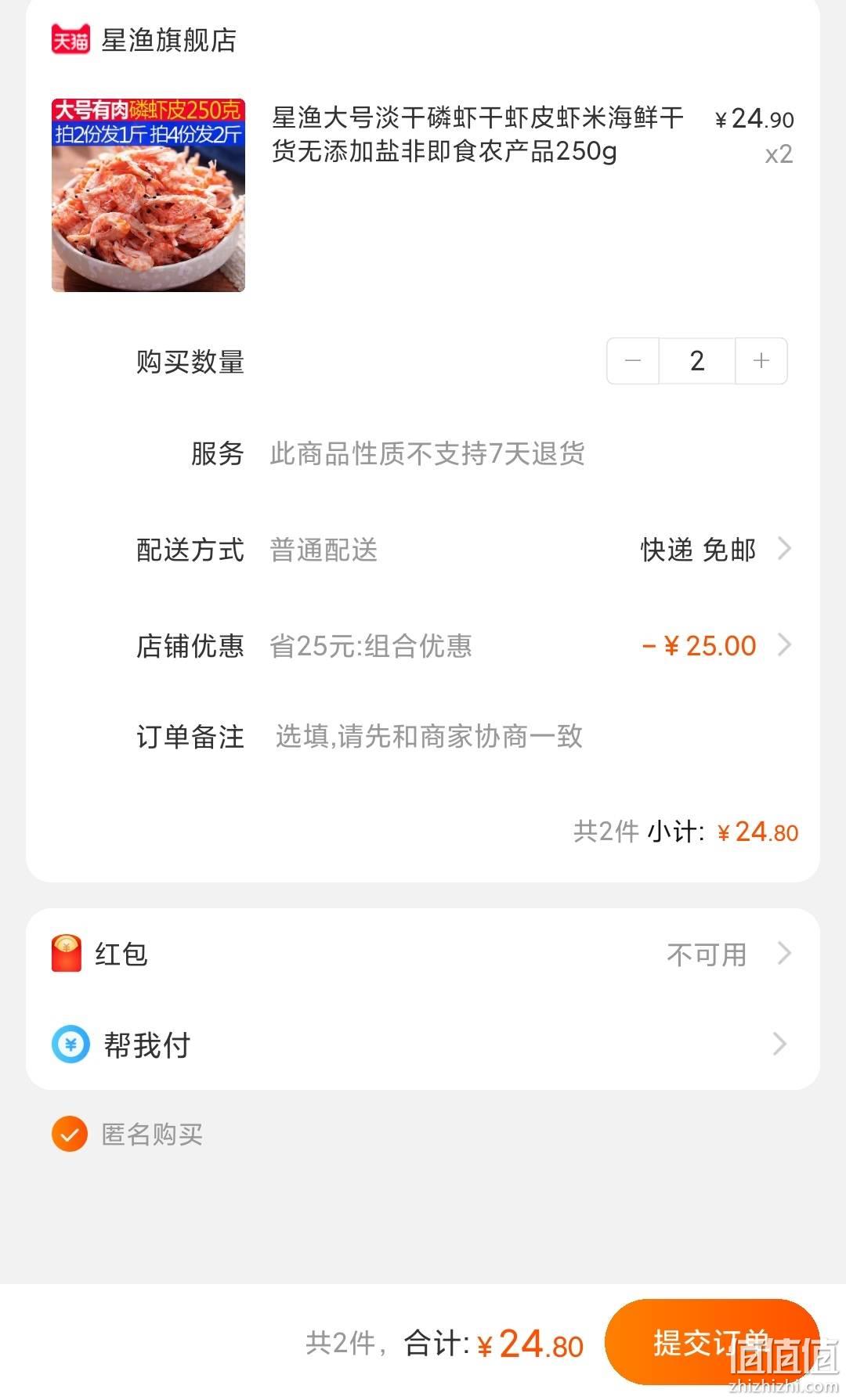Increase purchase quantity with the plus button
The height and width of the screenshot is (1400, 846).
click(x=761, y=361)
